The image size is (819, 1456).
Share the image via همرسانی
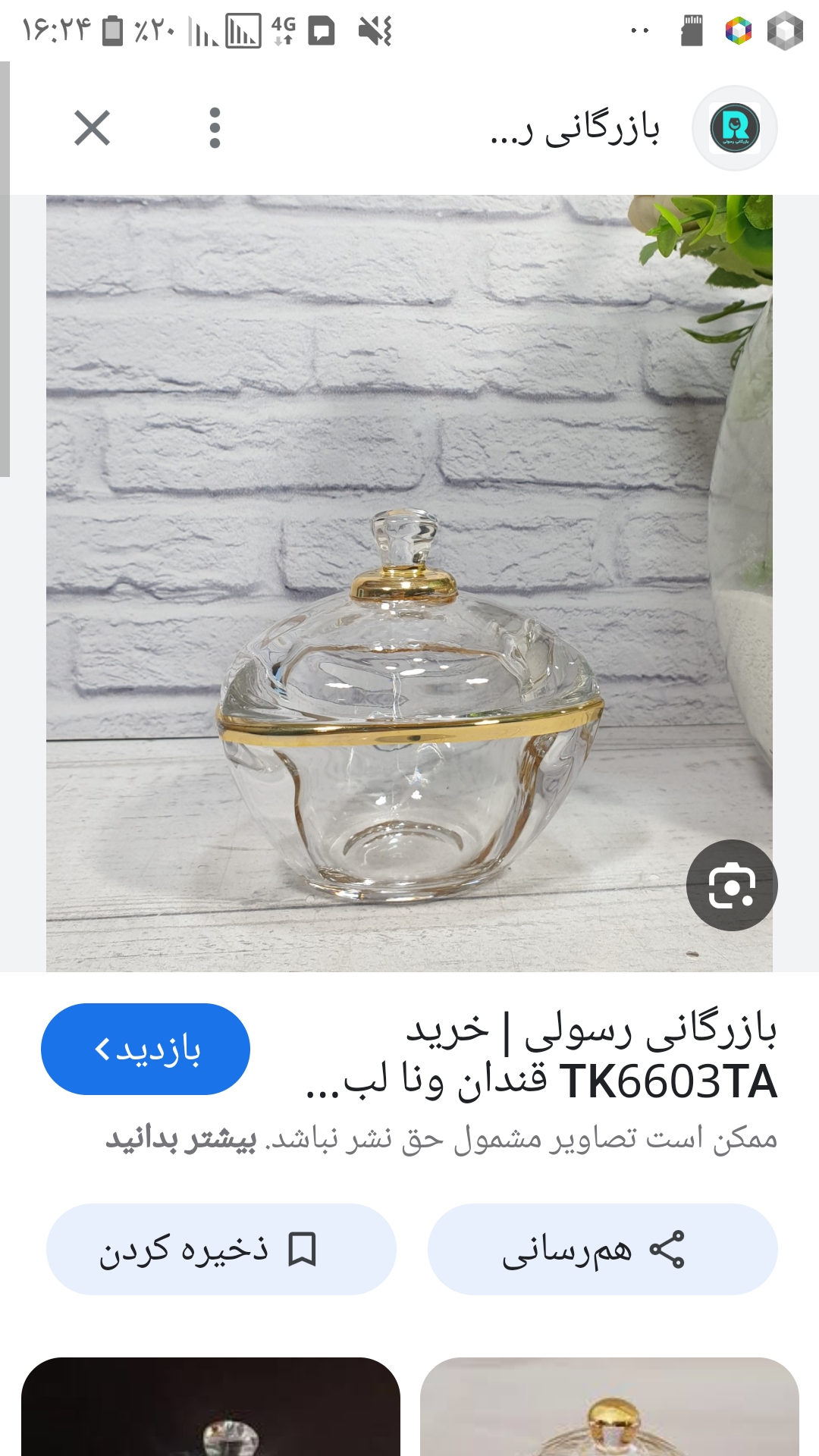pos(602,1249)
